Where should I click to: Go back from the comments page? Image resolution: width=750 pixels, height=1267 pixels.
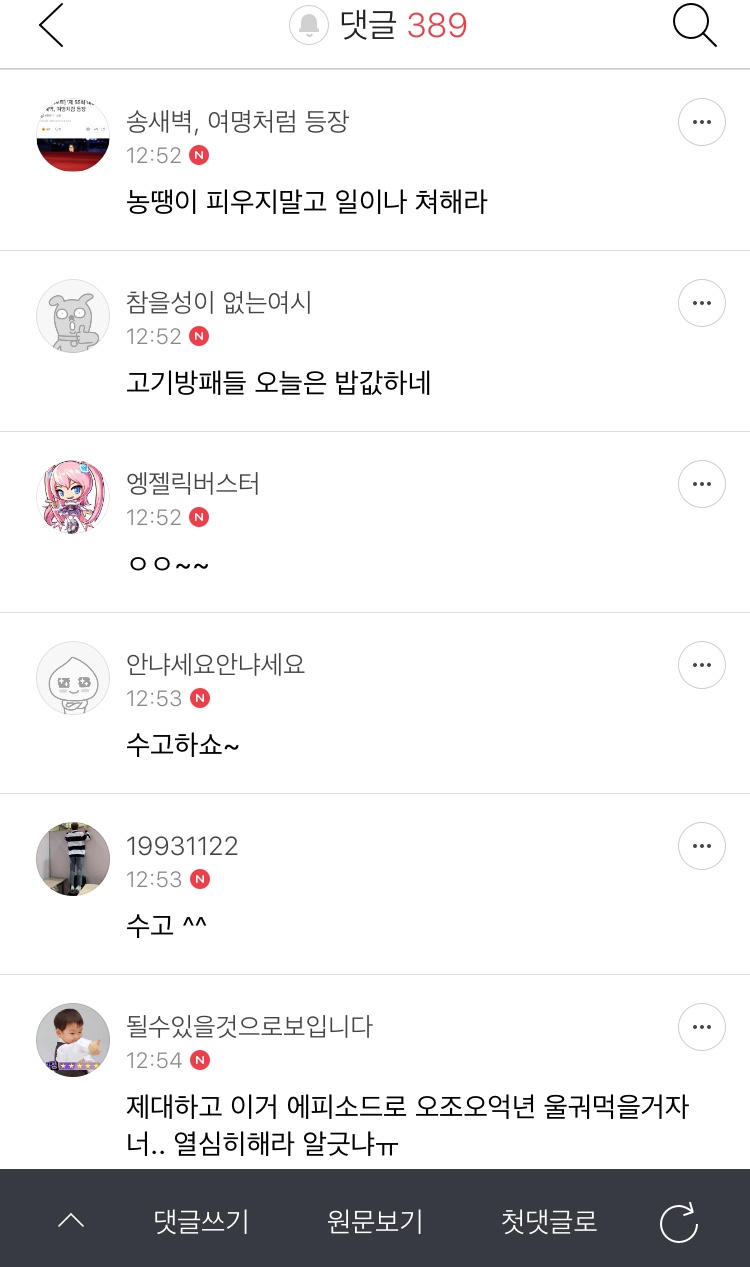(52, 26)
